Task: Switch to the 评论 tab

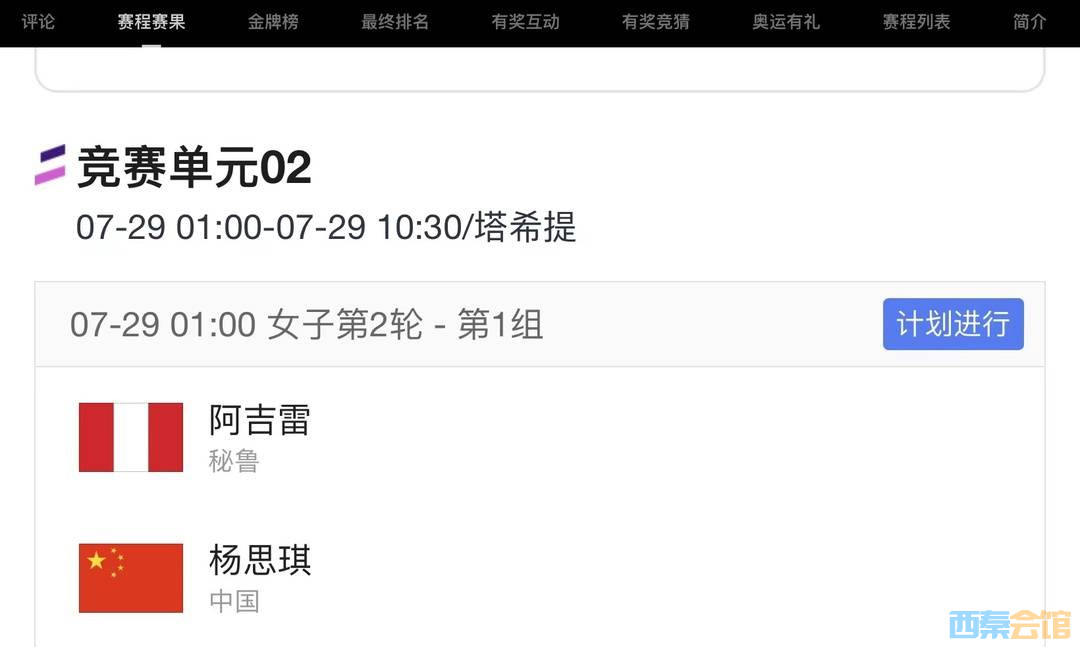Action: 38,21
